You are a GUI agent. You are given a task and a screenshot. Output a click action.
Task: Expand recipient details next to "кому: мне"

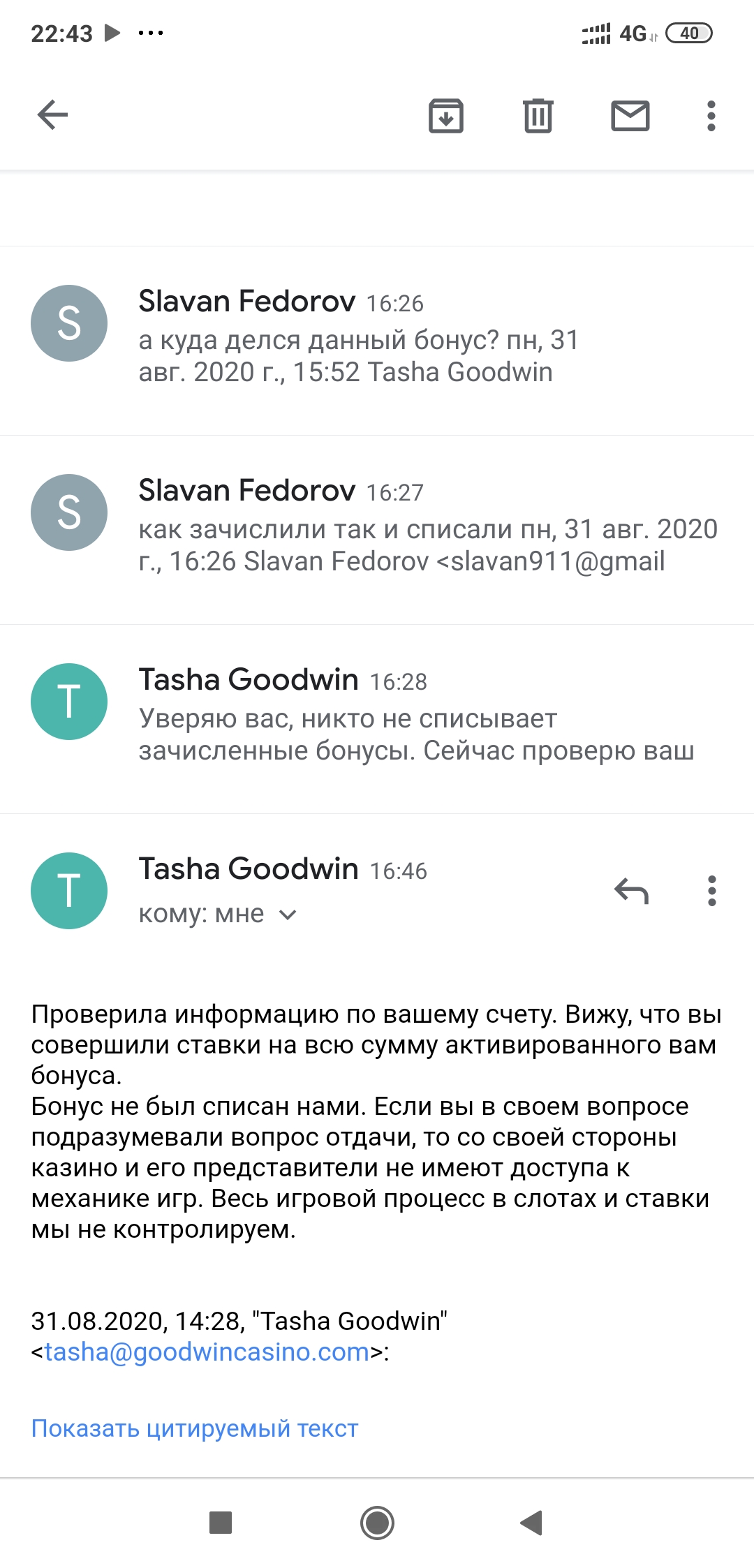(288, 915)
